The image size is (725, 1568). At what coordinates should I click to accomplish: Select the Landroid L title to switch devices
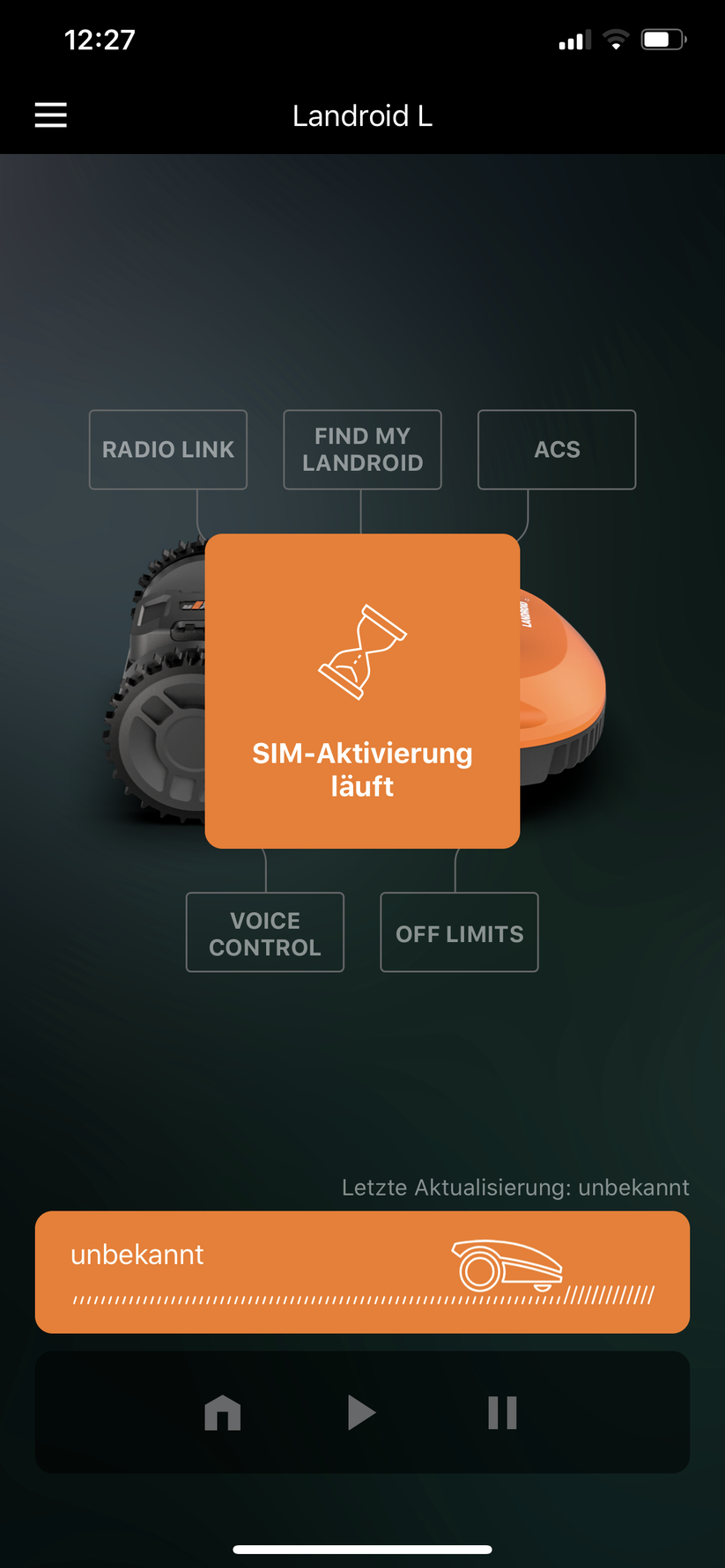click(x=362, y=115)
